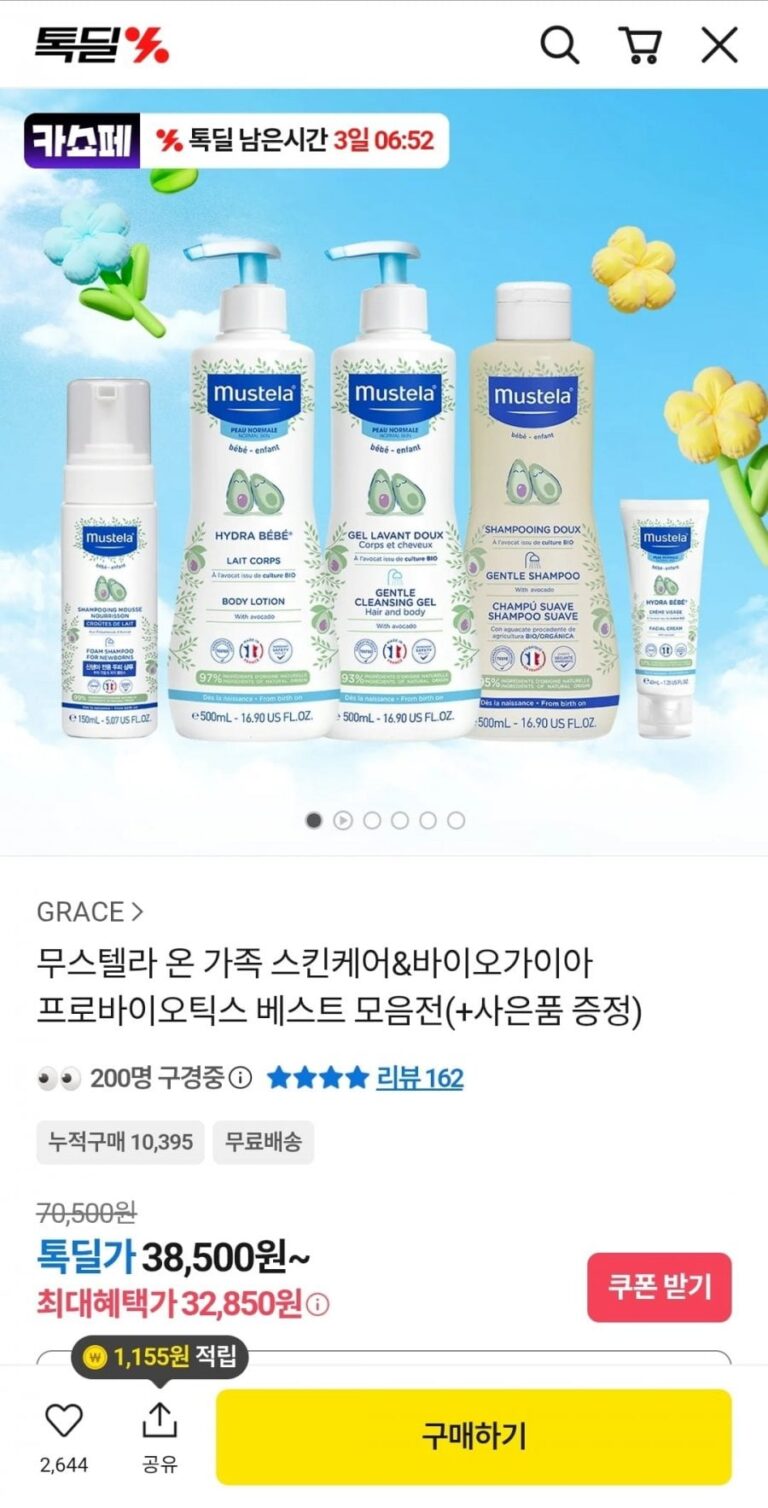Open the search icon
The image size is (768, 1508).
[560, 45]
